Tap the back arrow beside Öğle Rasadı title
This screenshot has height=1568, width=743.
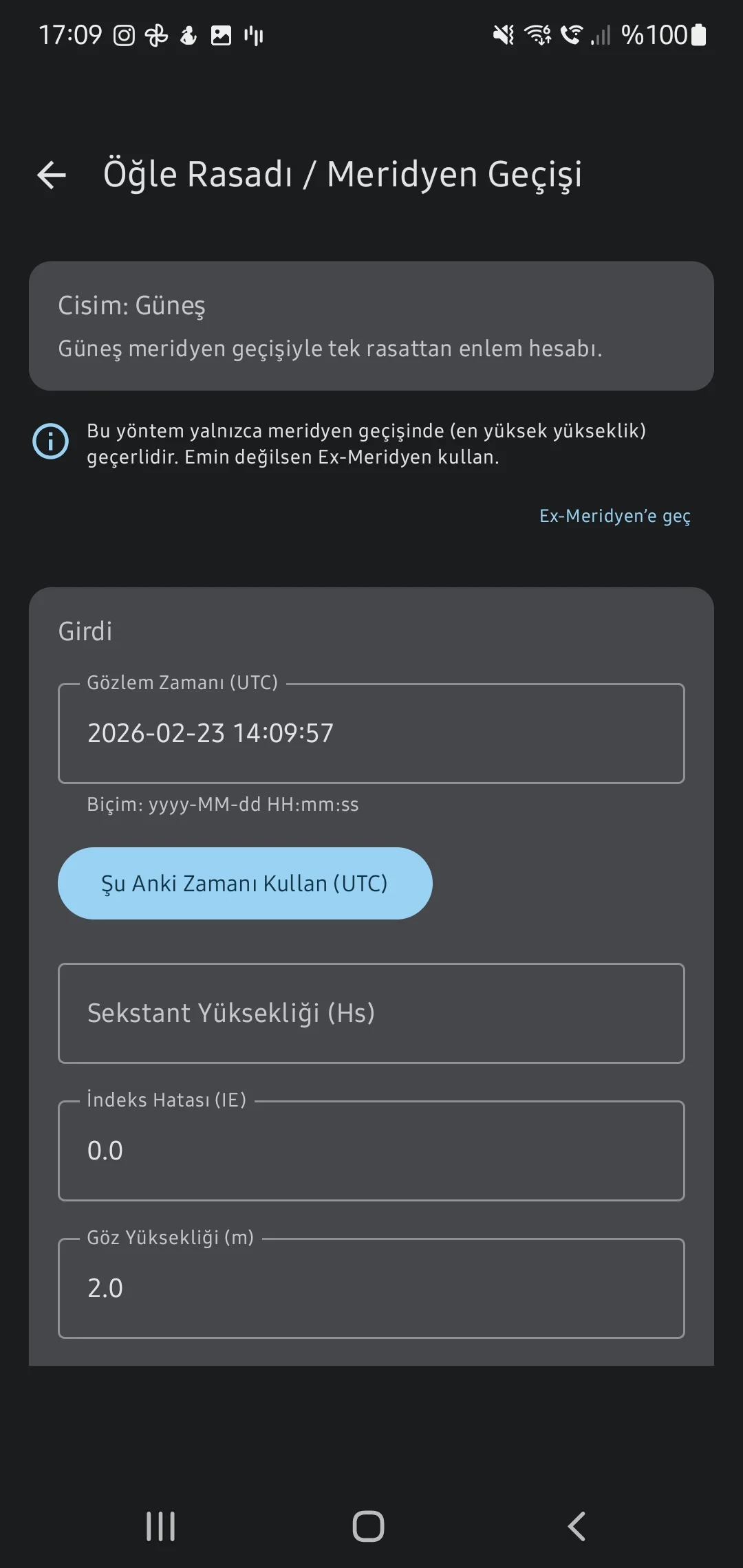pos(50,174)
